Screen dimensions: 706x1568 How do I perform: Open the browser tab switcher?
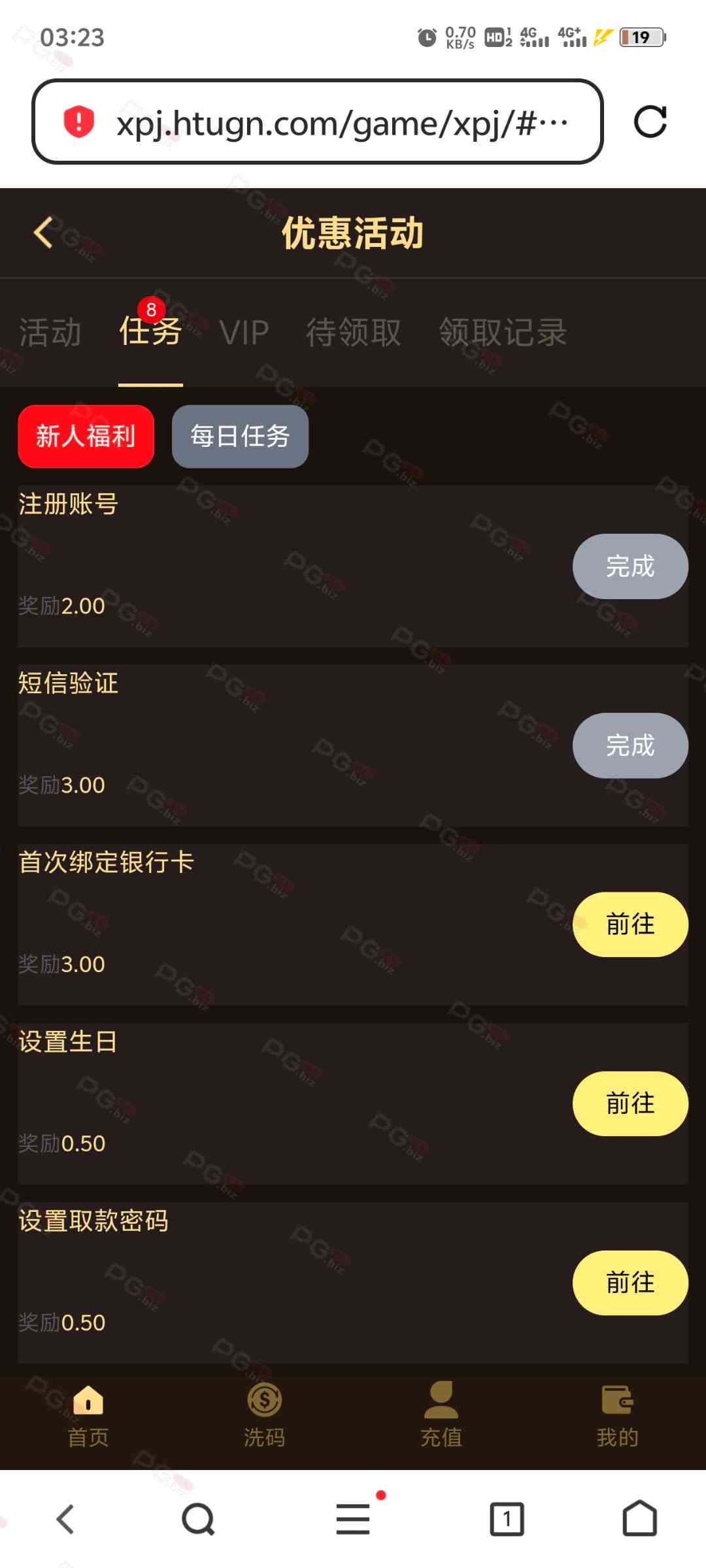pyautogui.click(x=507, y=1518)
